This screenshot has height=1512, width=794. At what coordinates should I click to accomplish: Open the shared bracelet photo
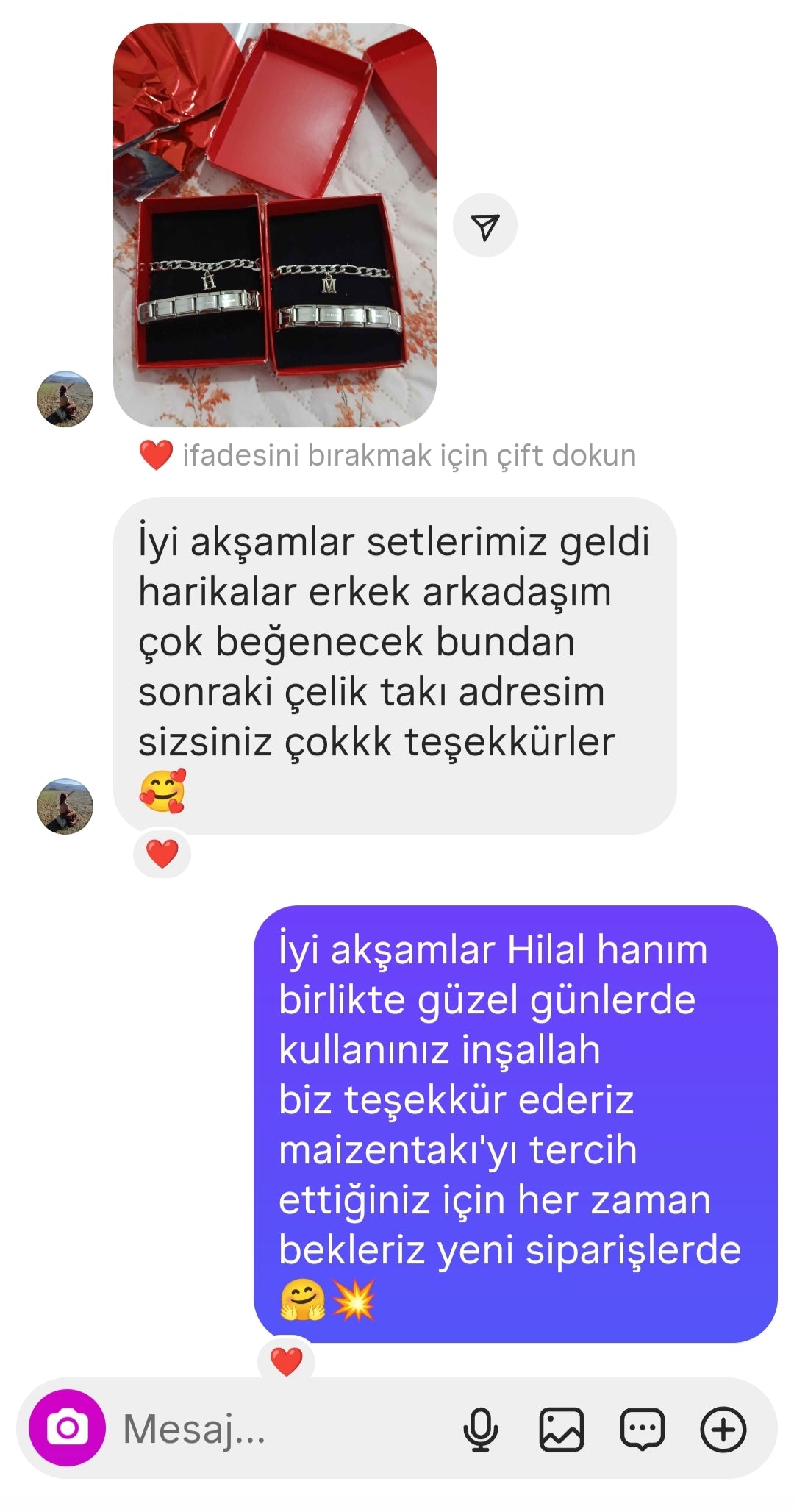click(x=274, y=224)
